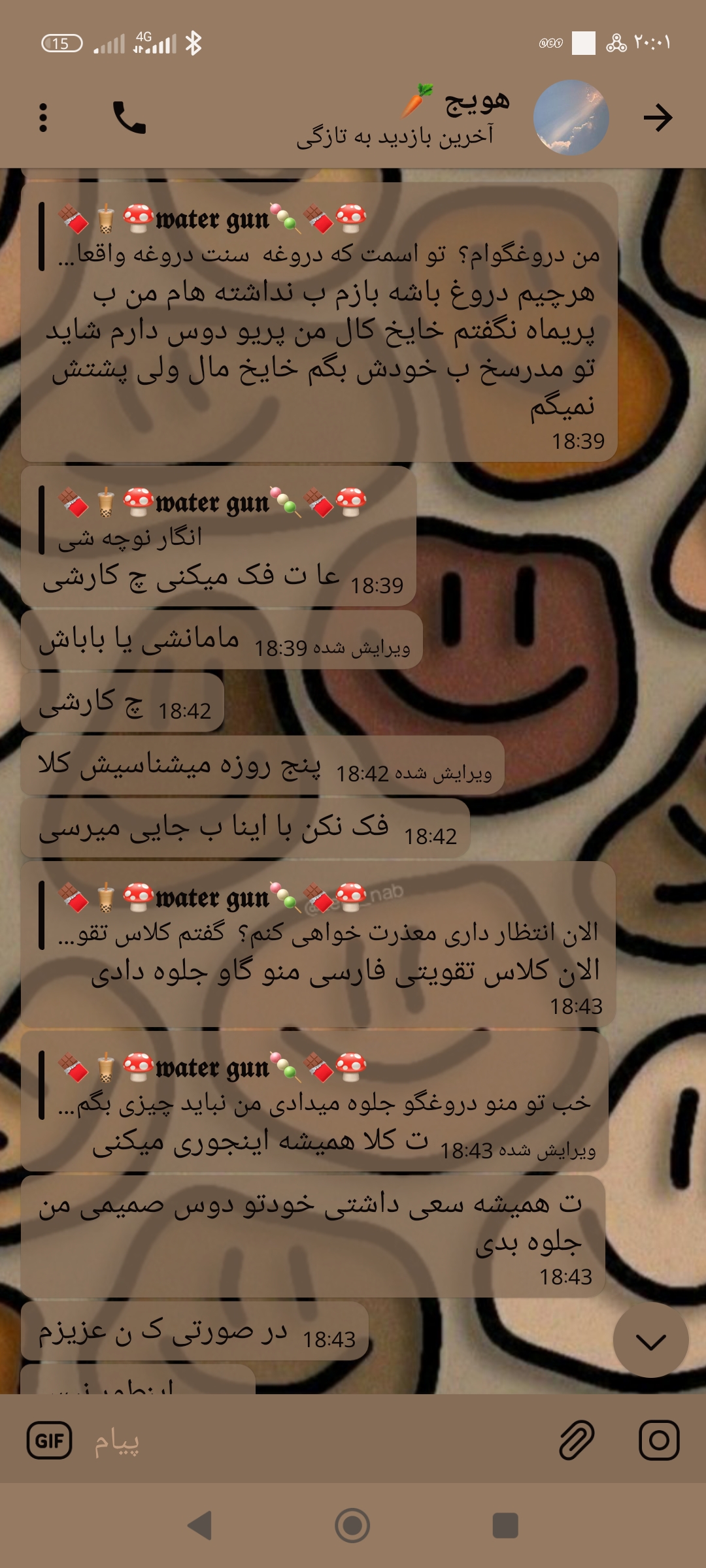Open the camera icon in the message bar

point(659,1441)
